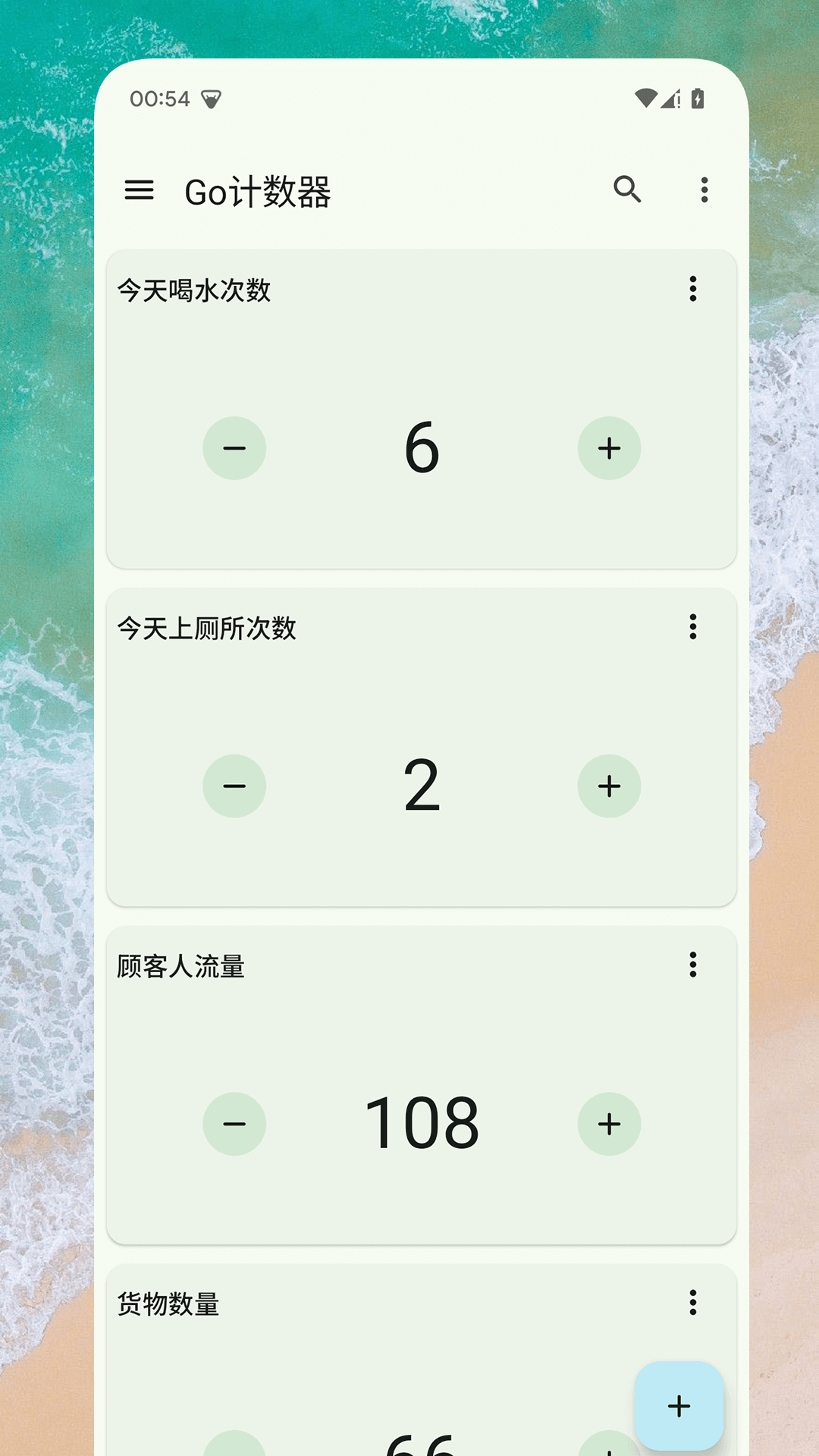Increment the 顾客人流量 counter
Screen dimensions: 819x1456
point(610,1123)
